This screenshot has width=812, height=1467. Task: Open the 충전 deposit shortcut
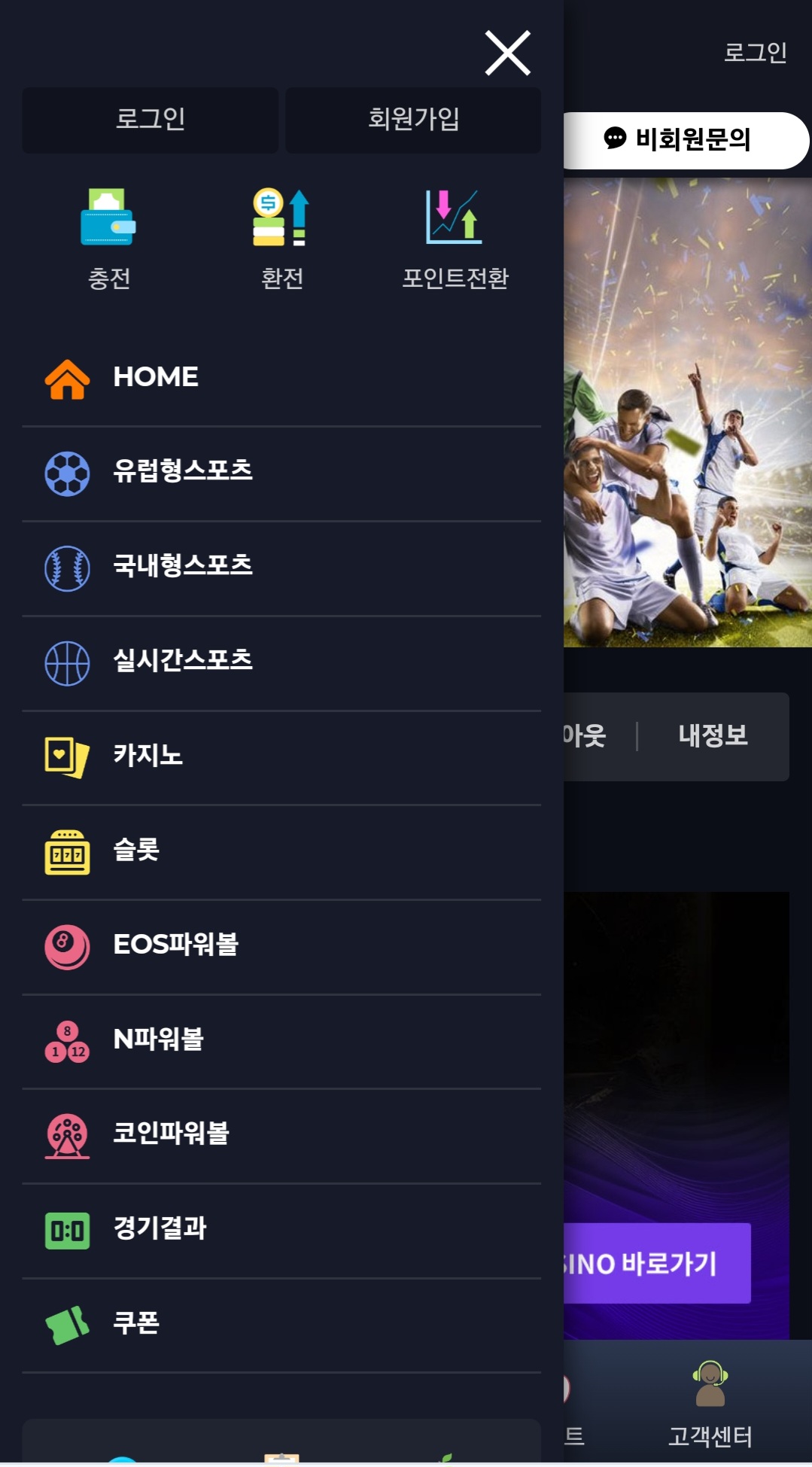pyautogui.click(x=109, y=239)
